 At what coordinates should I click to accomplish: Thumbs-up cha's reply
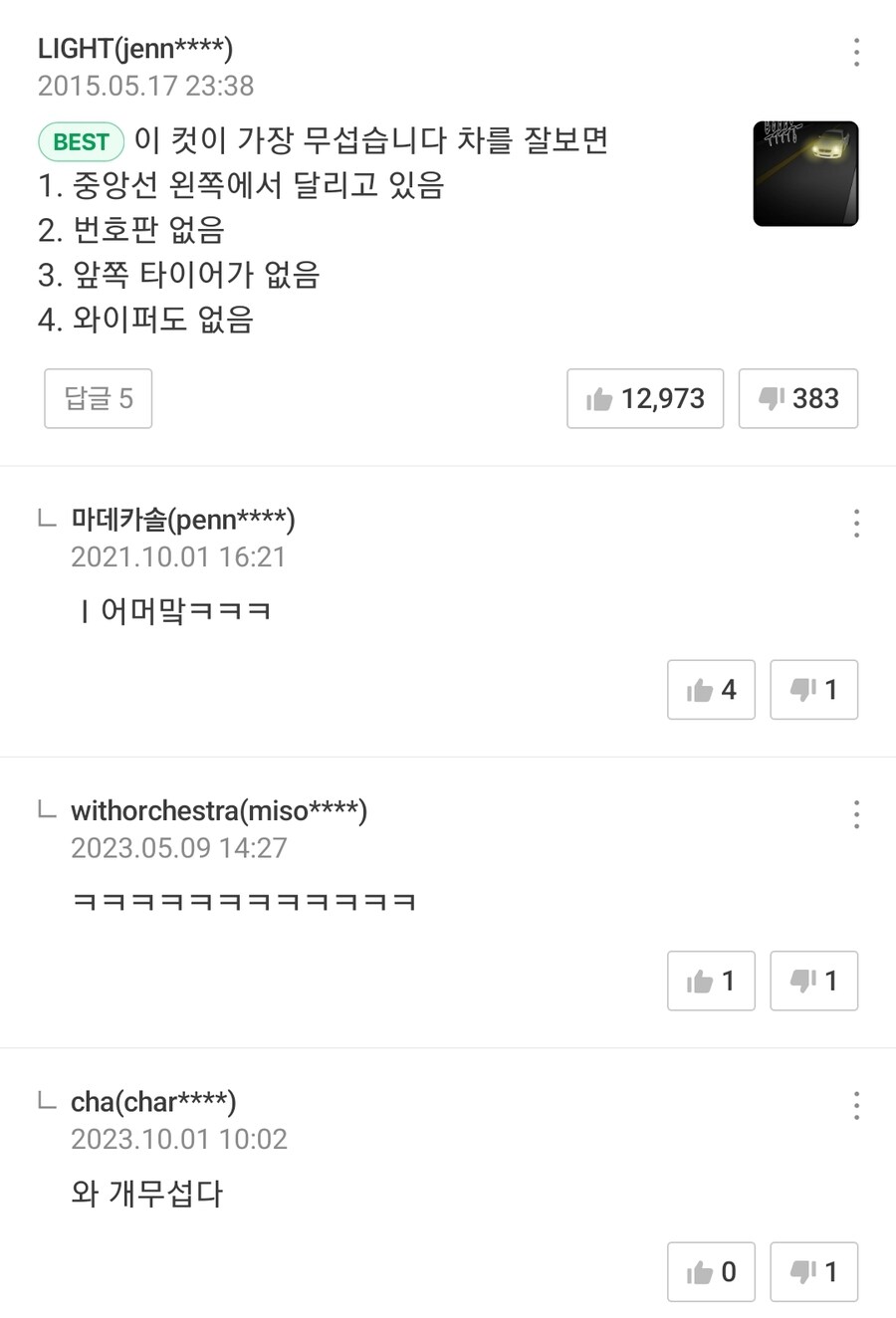click(x=711, y=1271)
